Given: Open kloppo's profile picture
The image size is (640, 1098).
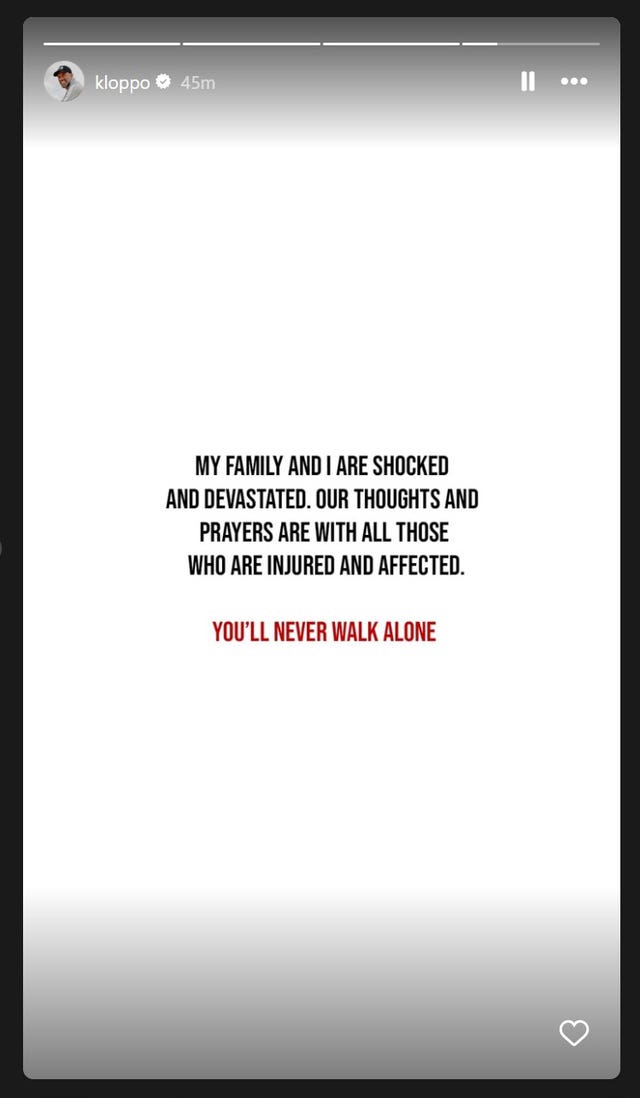Looking at the screenshot, I should [64, 82].
